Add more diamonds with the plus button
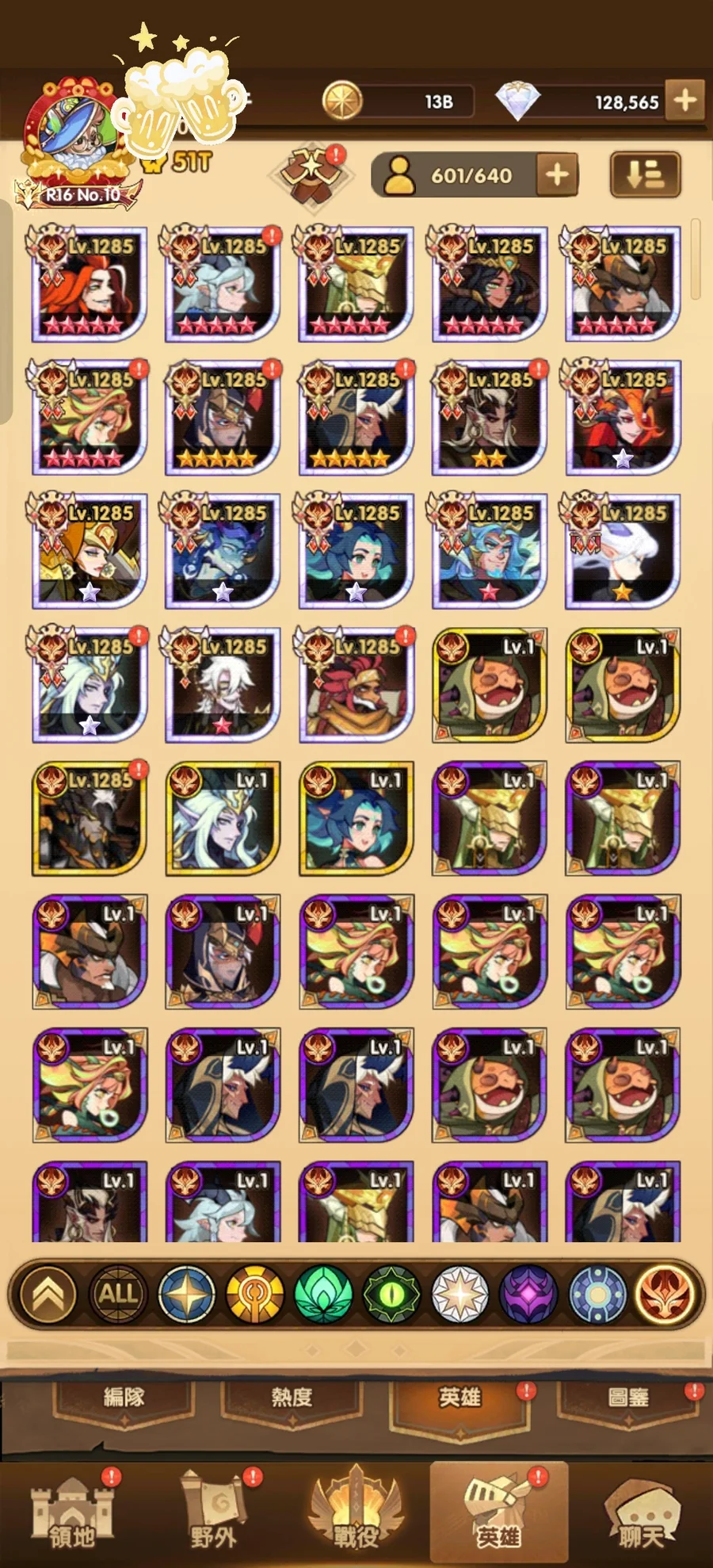 click(684, 100)
